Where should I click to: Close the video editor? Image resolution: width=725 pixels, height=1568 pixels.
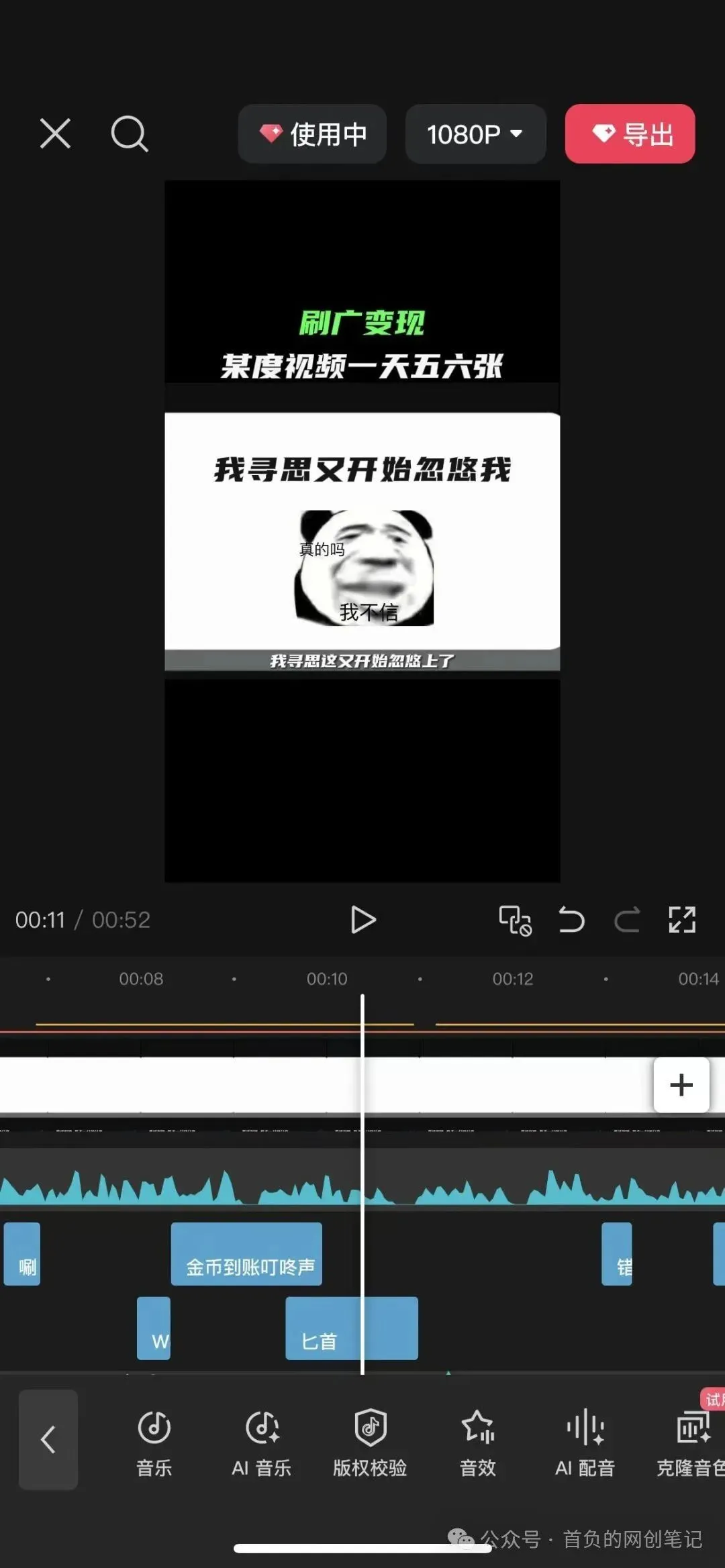click(55, 134)
